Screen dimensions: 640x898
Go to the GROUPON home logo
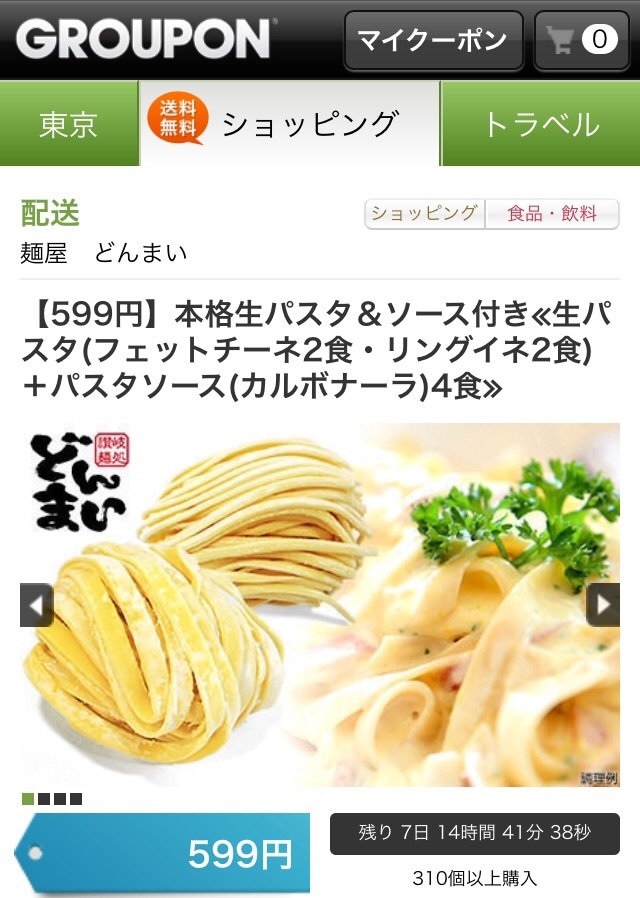(143, 40)
